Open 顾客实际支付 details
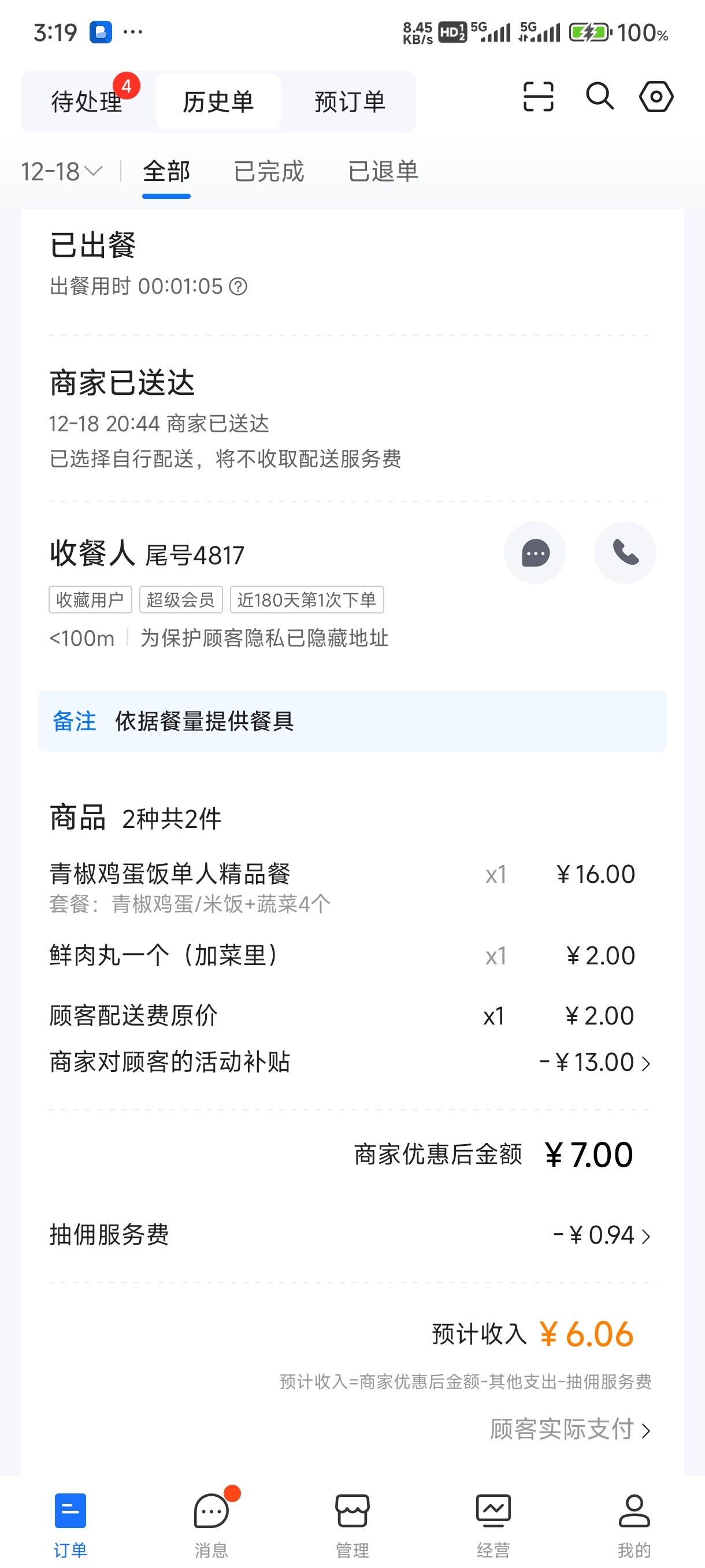Viewport: 705px width, 1568px height. pyautogui.click(x=570, y=1429)
